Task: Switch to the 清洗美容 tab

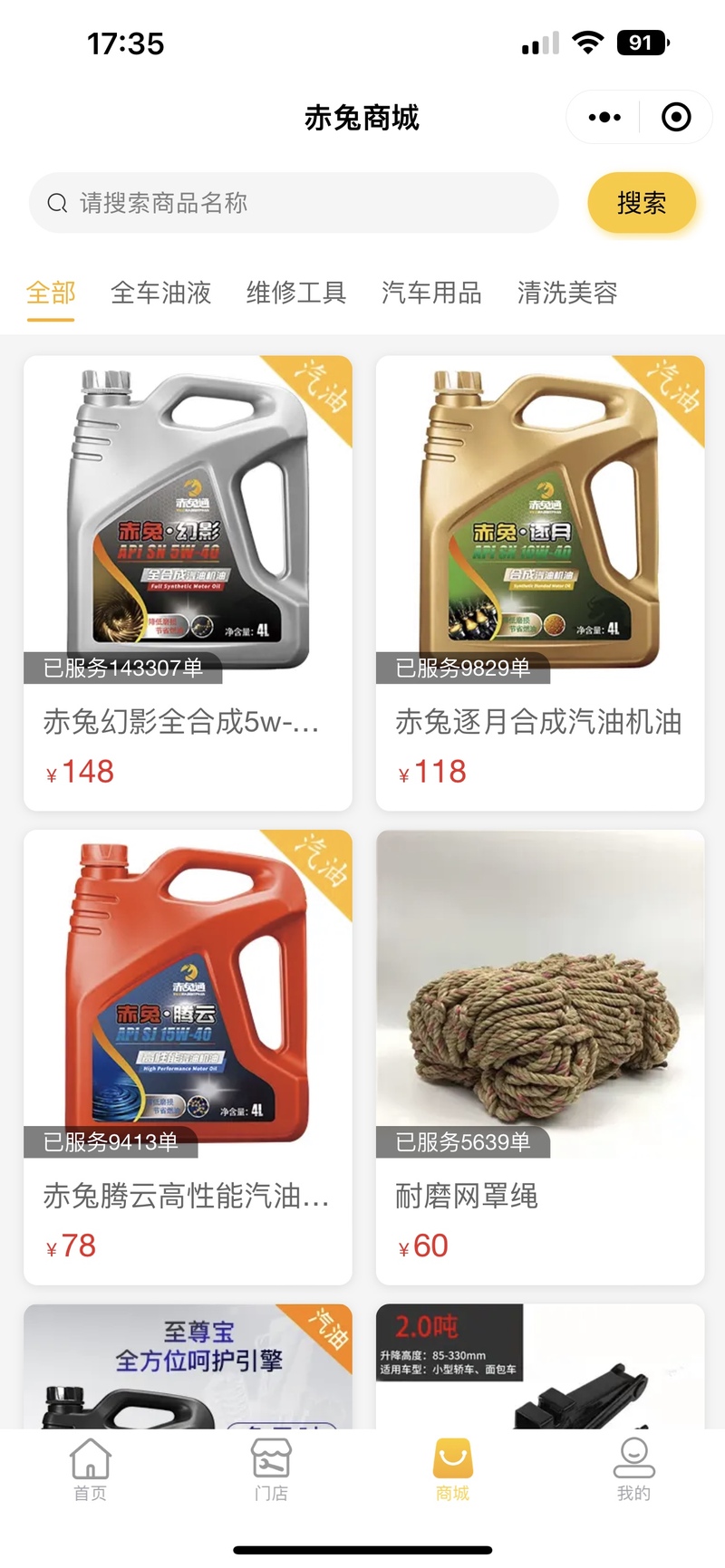Action: [567, 293]
